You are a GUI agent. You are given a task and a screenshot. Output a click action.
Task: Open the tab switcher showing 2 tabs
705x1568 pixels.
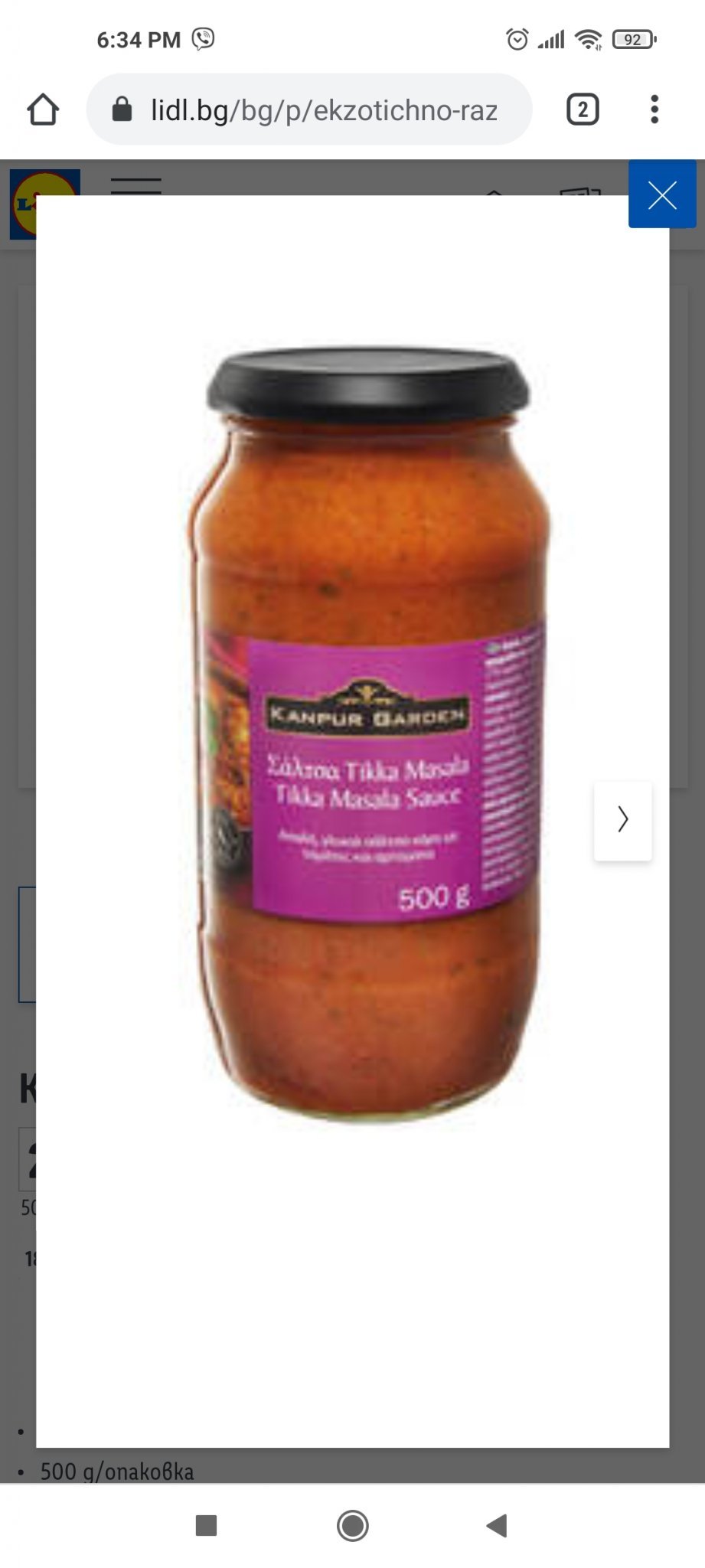[x=583, y=109]
